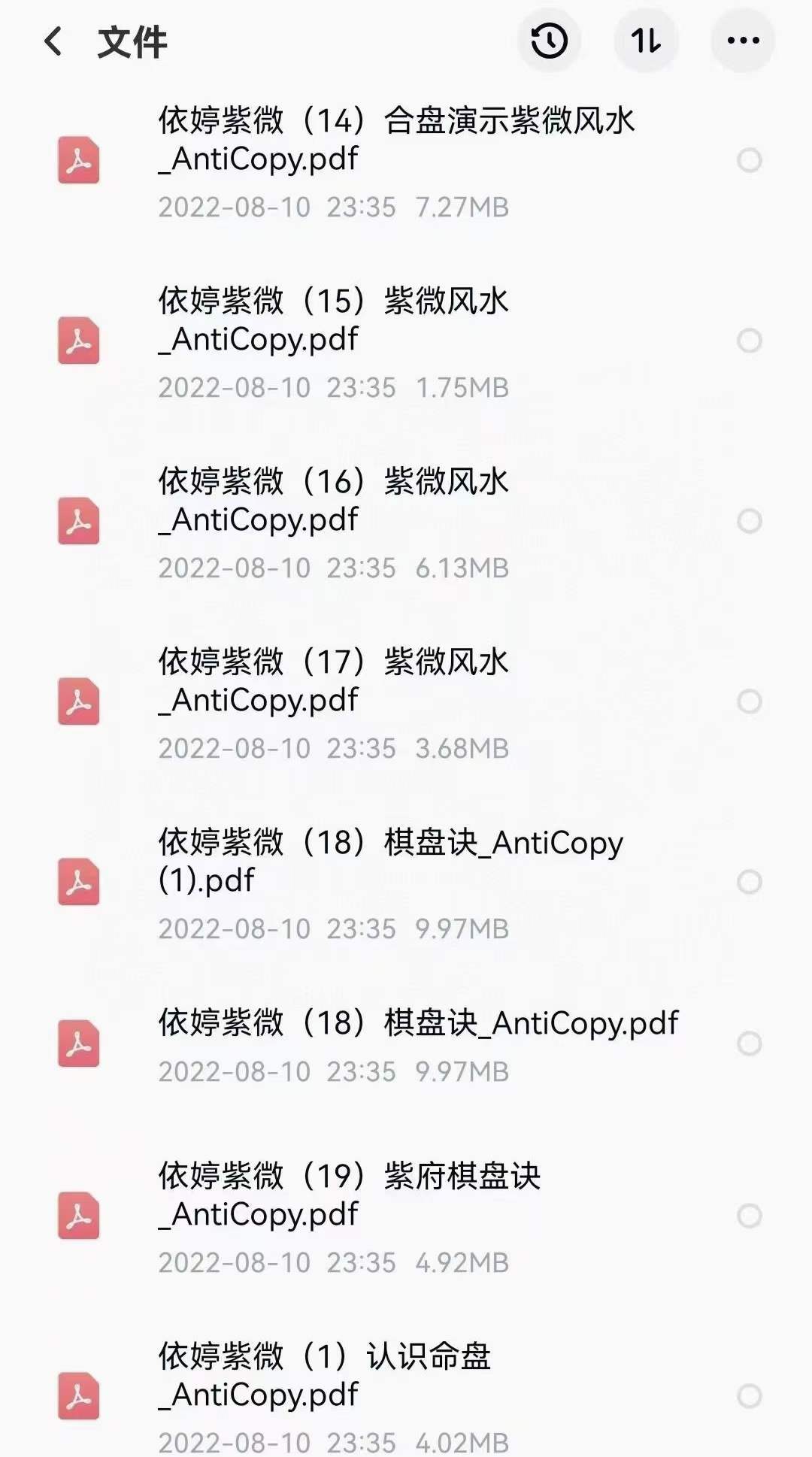Open the sort order options
This screenshot has height=1457, width=812.
click(x=646, y=41)
